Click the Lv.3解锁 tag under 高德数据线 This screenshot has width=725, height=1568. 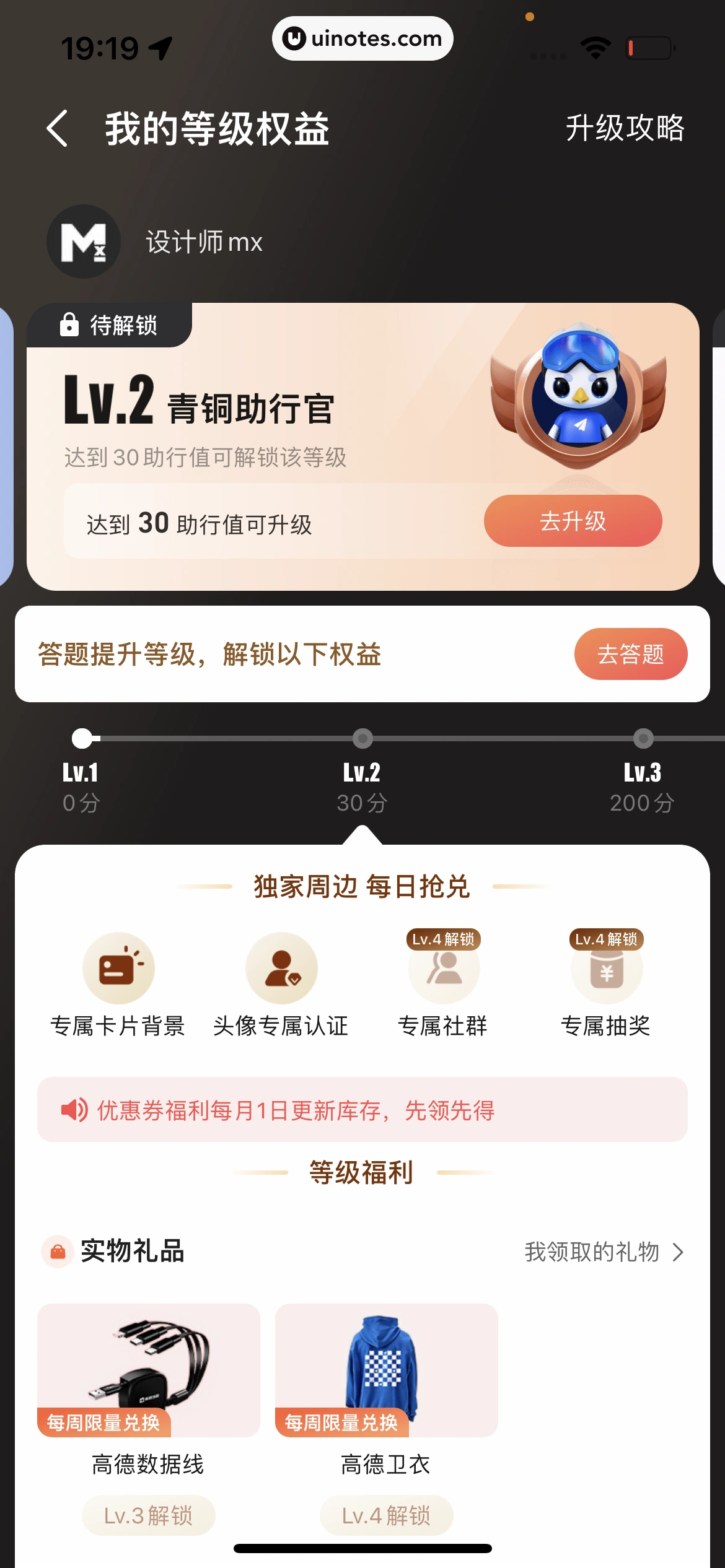[x=148, y=1515]
